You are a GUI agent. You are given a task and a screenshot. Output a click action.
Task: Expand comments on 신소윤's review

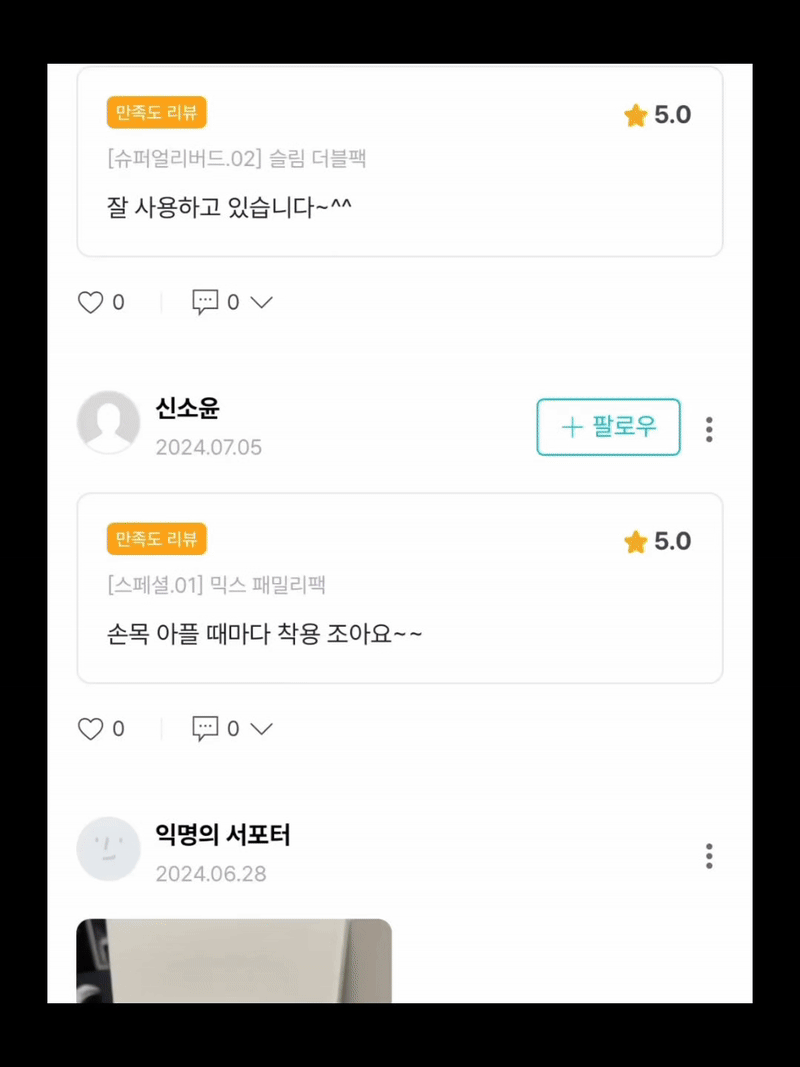click(232, 729)
